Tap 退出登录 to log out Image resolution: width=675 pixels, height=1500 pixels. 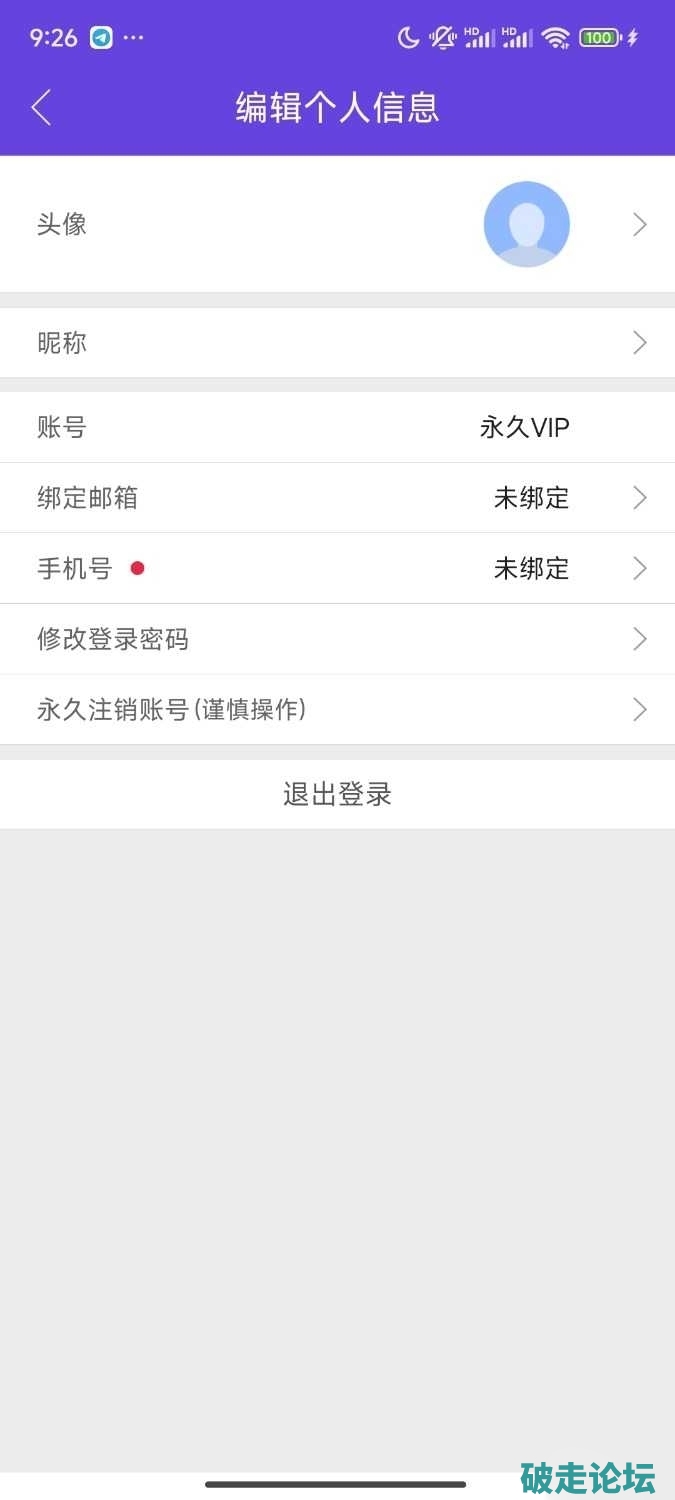pyautogui.click(x=337, y=795)
